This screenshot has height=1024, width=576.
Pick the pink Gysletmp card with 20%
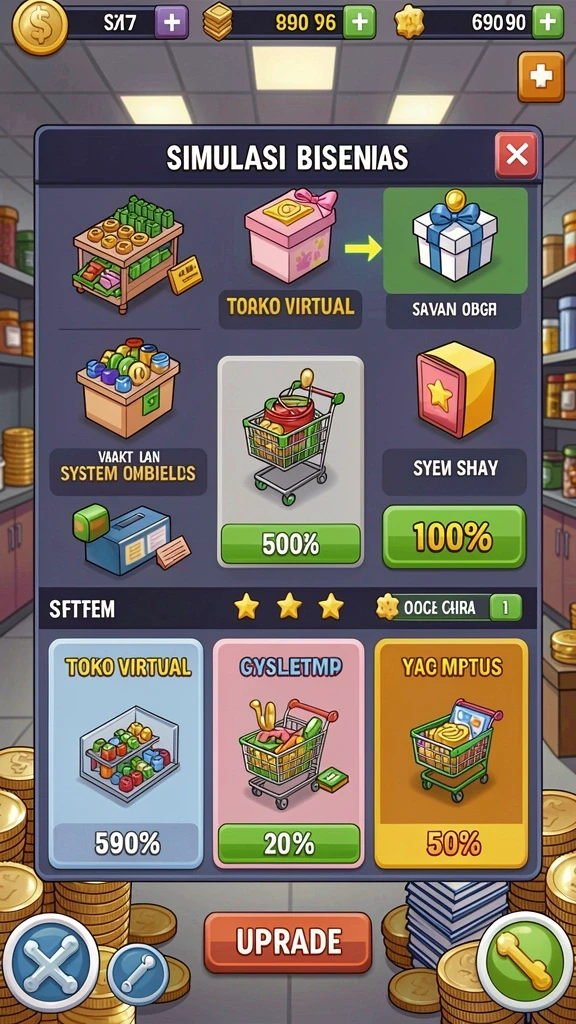(289, 753)
